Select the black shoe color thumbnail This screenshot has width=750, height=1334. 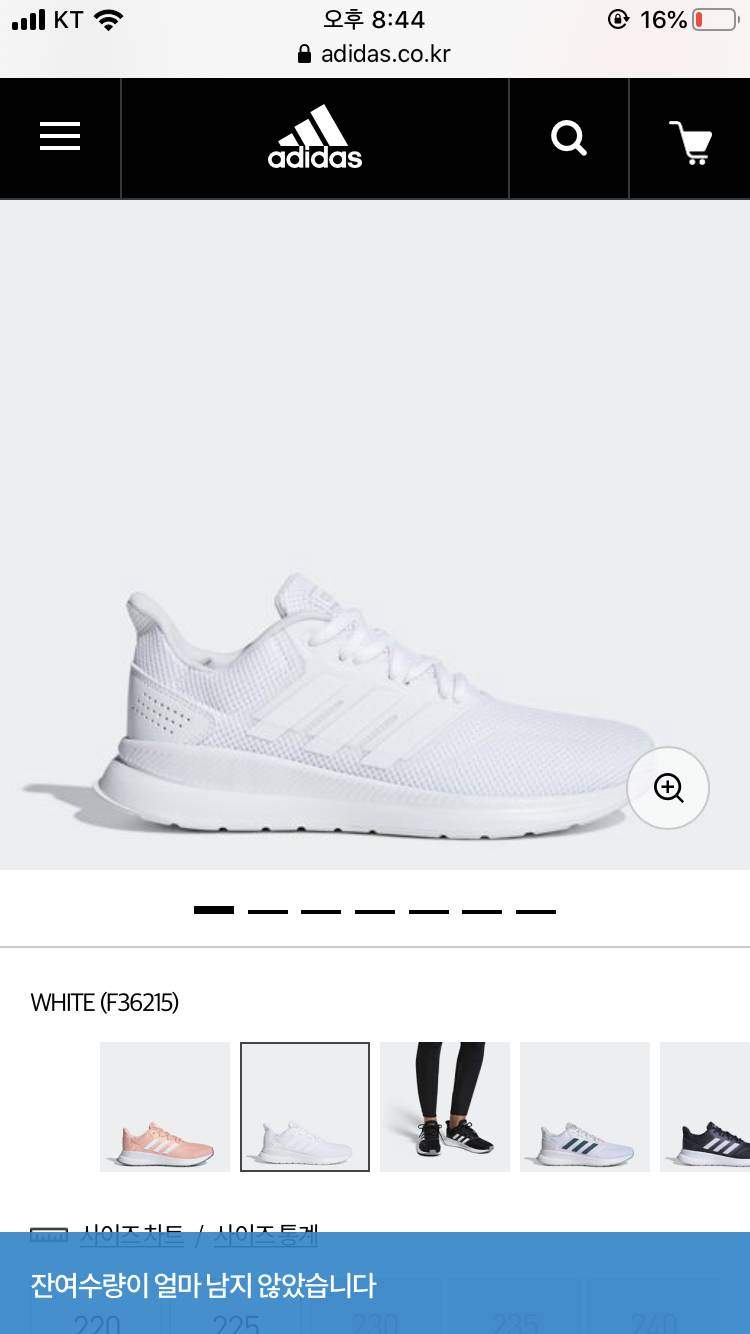706,1107
